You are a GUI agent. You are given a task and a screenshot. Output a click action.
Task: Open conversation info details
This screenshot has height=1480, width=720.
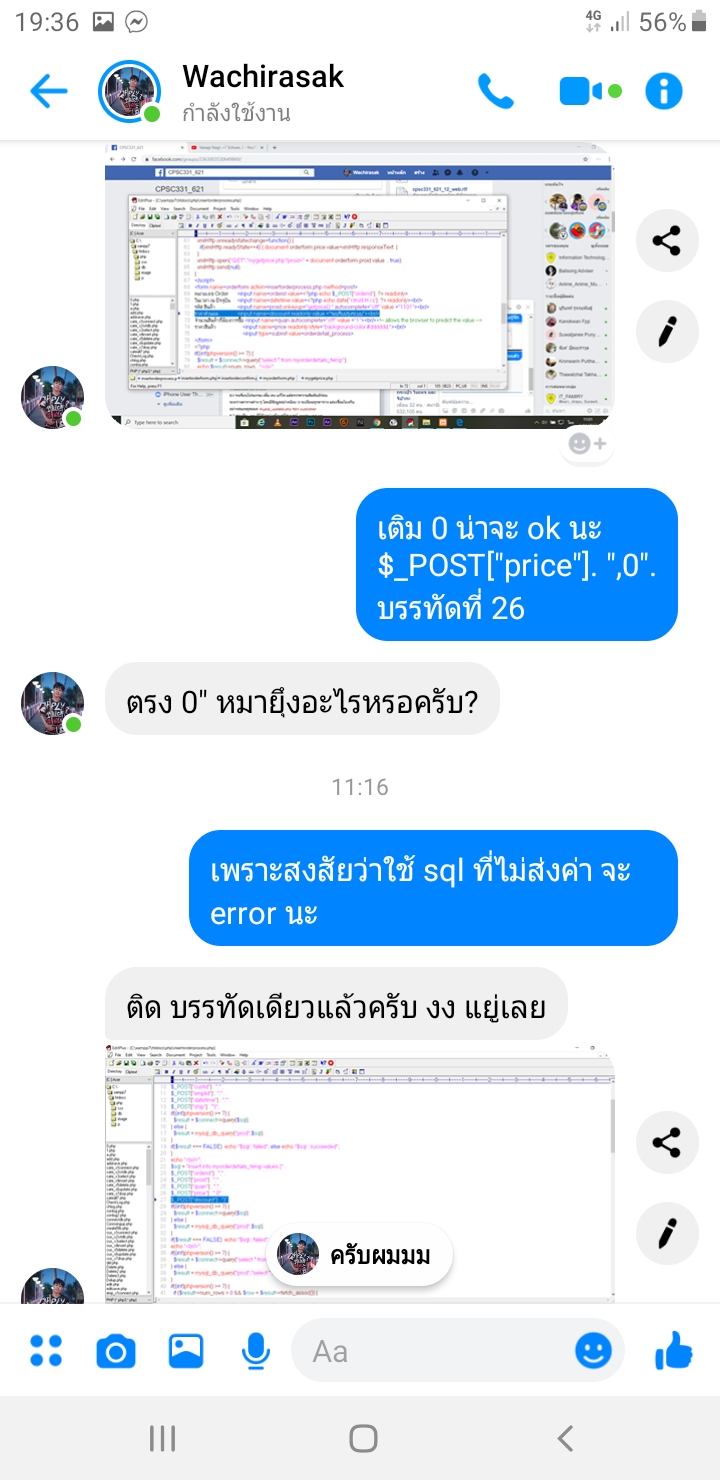coord(664,92)
